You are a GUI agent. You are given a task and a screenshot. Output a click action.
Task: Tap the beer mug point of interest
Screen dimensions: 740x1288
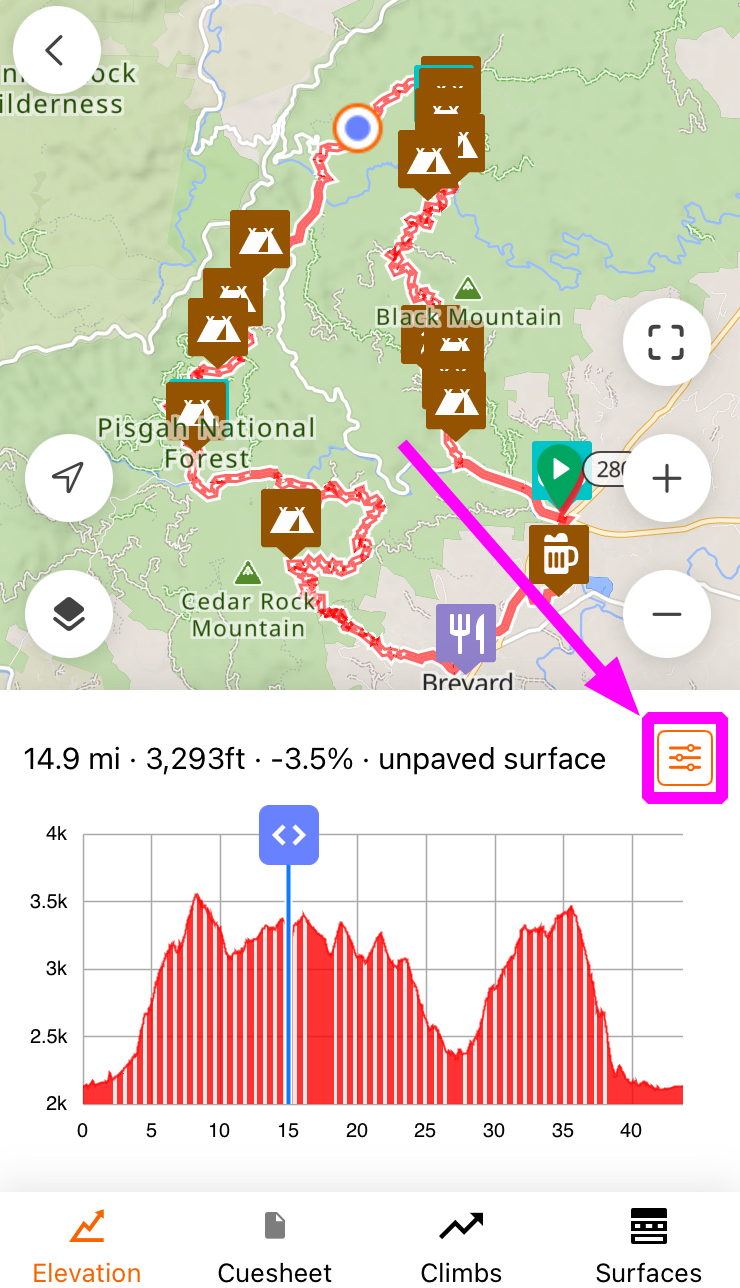pos(558,555)
